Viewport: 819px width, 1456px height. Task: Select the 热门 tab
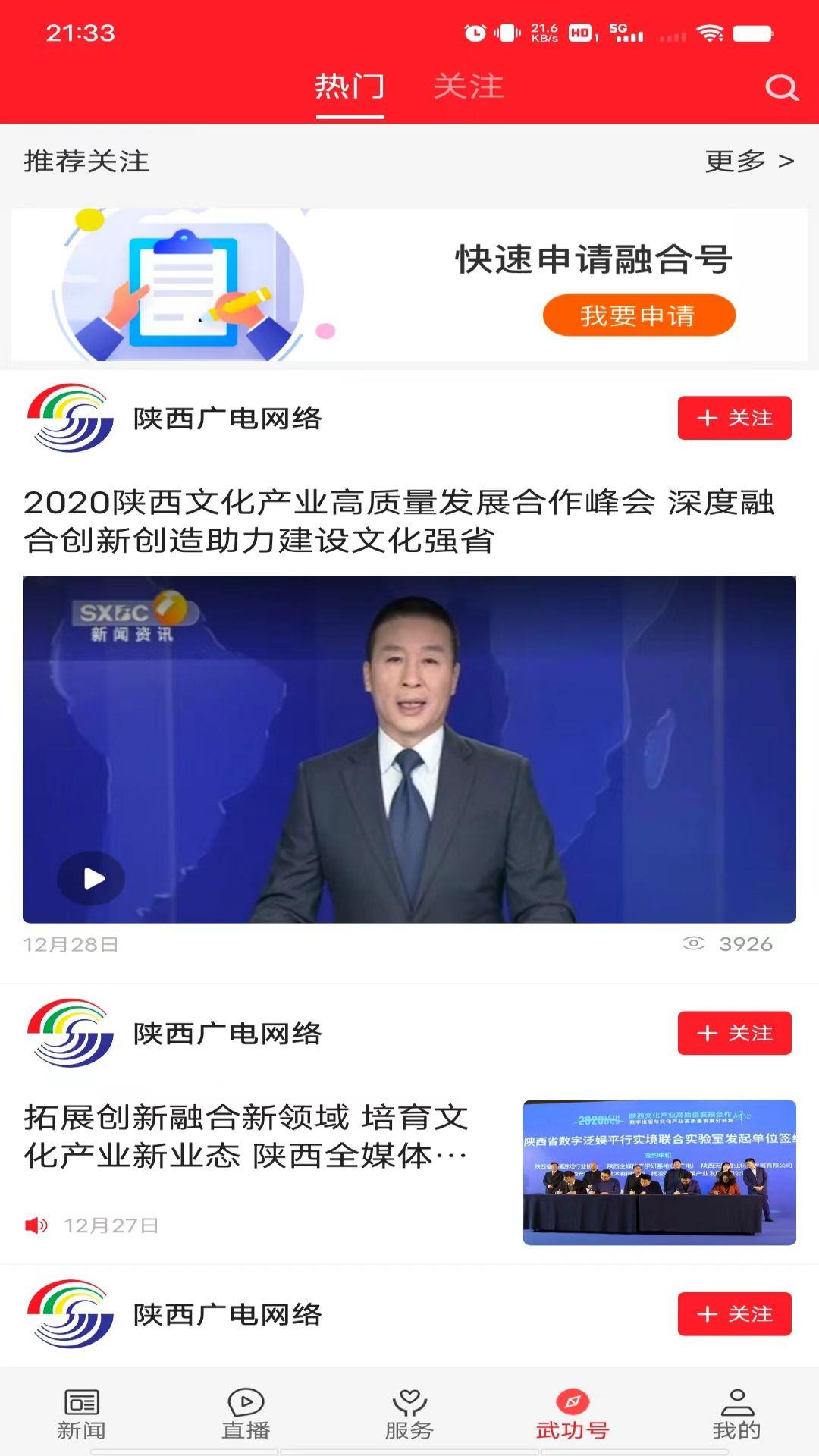(349, 87)
